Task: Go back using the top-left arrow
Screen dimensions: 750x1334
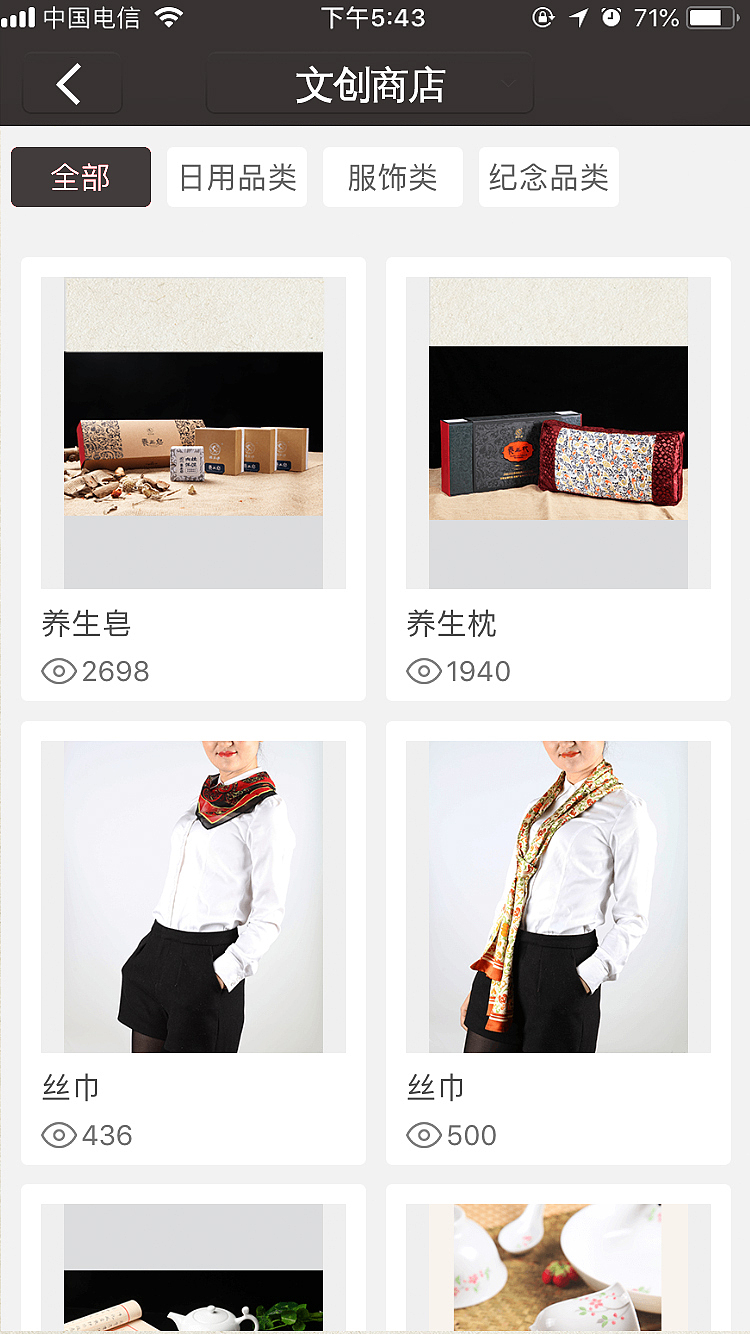Action: click(71, 84)
